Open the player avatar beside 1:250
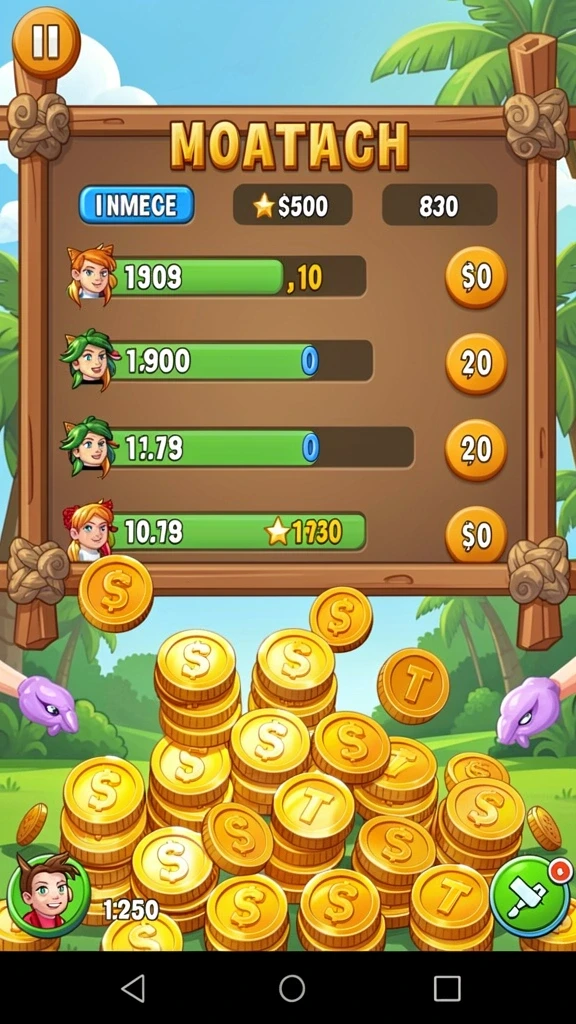This screenshot has height=1024, width=576. (x=49, y=895)
